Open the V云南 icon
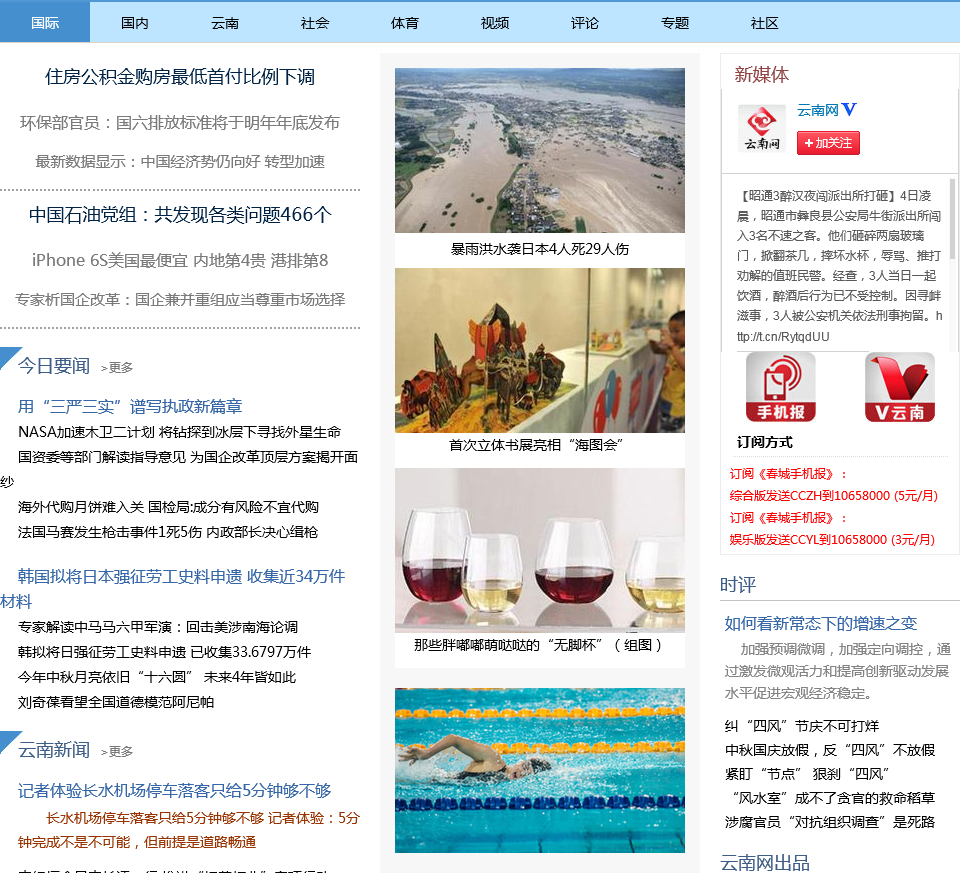The height and width of the screenshot is (873, 960). click(899, 387)
